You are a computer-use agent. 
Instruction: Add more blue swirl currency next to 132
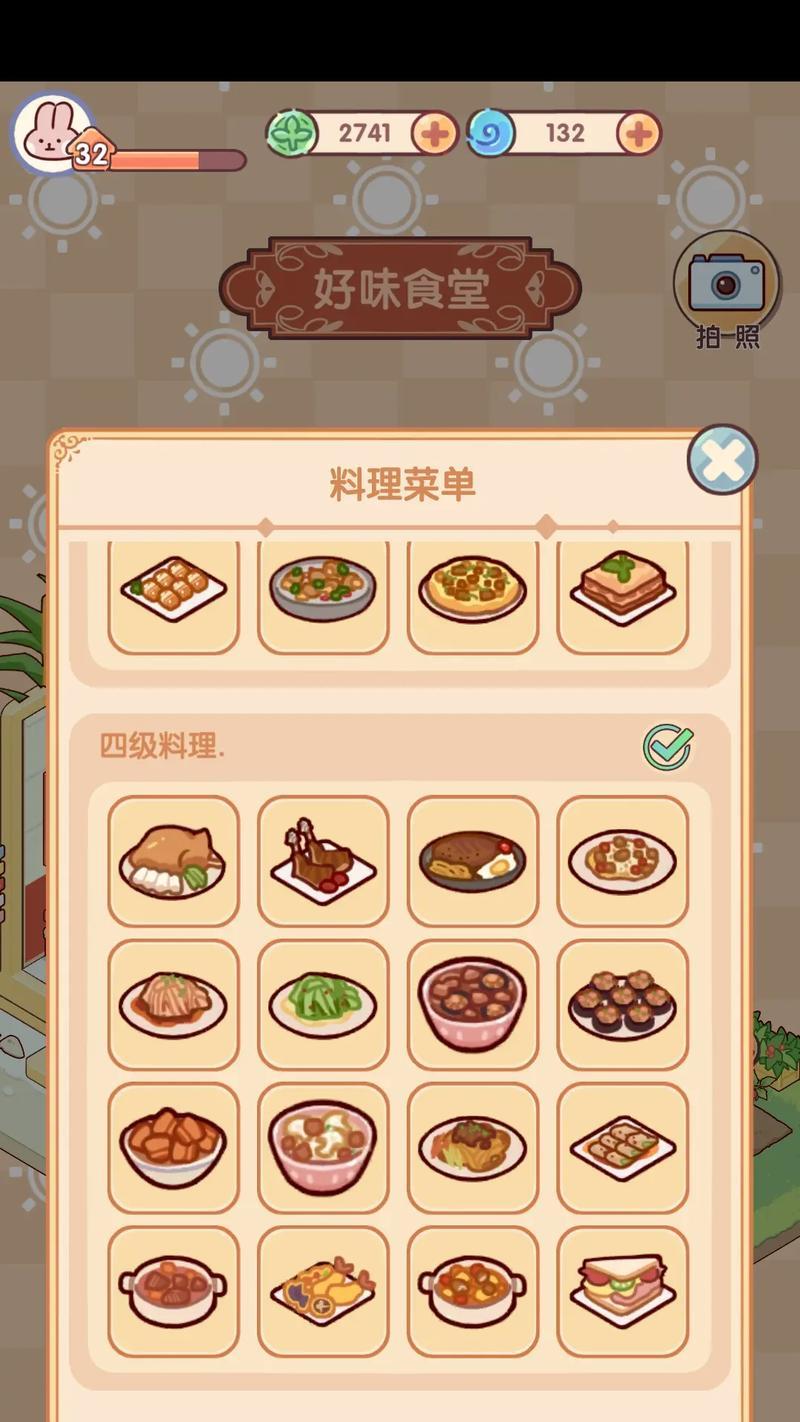coord(639,133)
